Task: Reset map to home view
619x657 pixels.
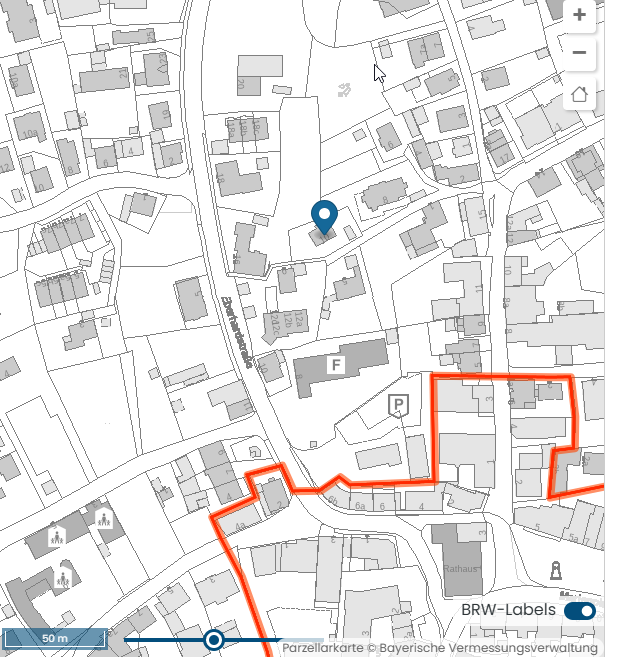Action: tap(580, 94)
